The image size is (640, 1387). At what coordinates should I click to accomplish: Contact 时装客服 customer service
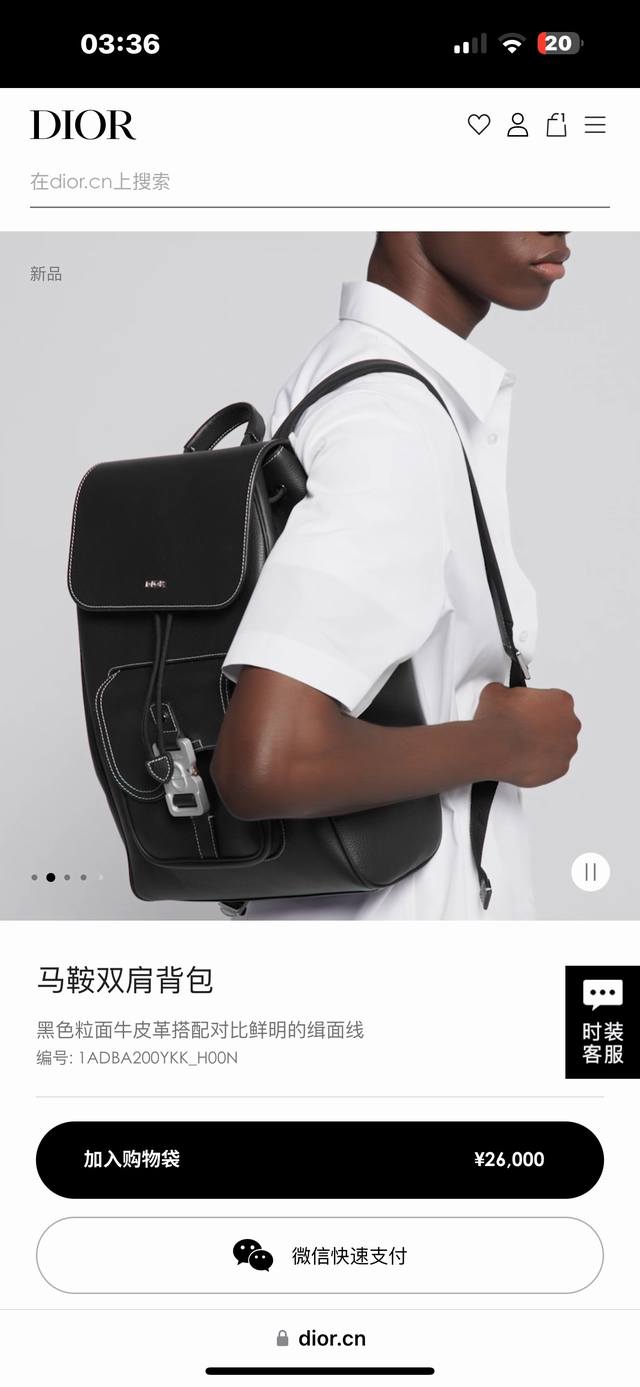click(602, 1022)
